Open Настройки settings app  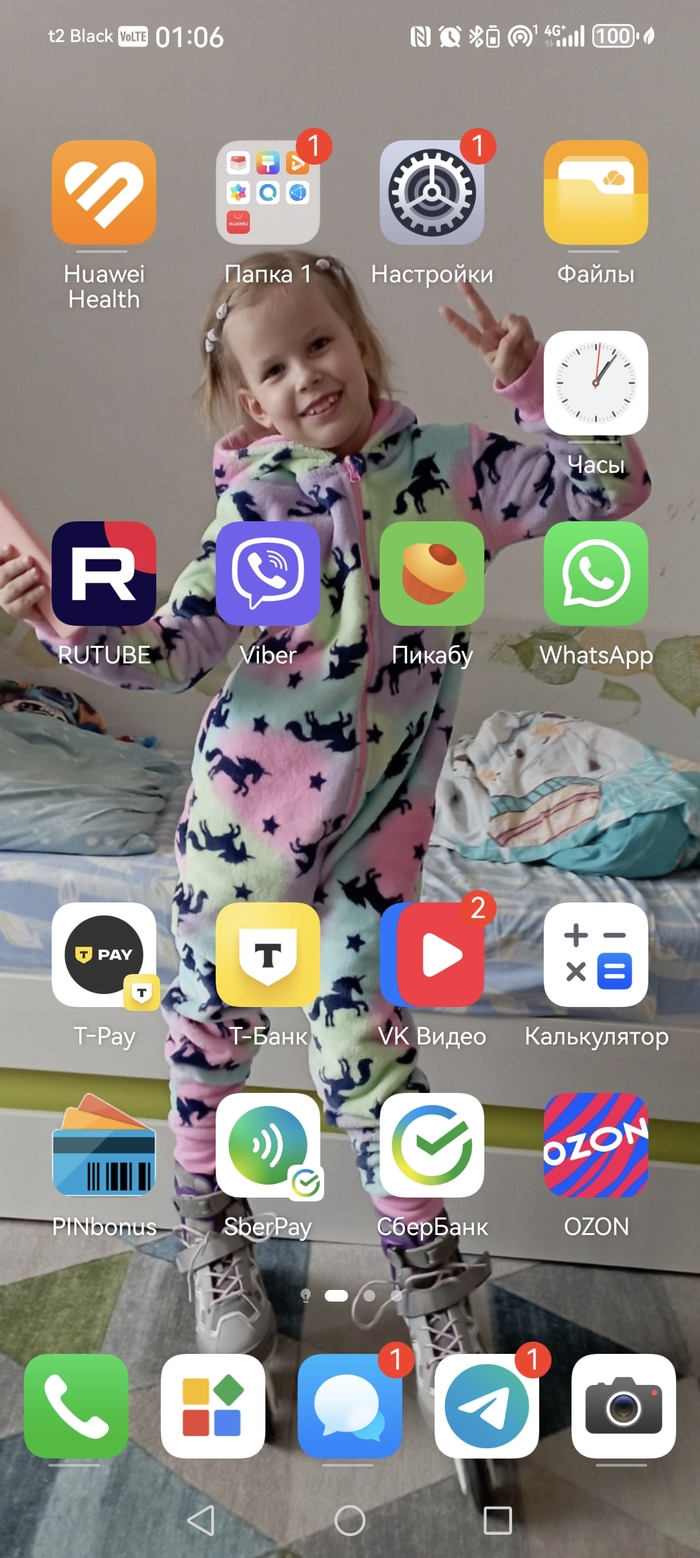(432, 193)
